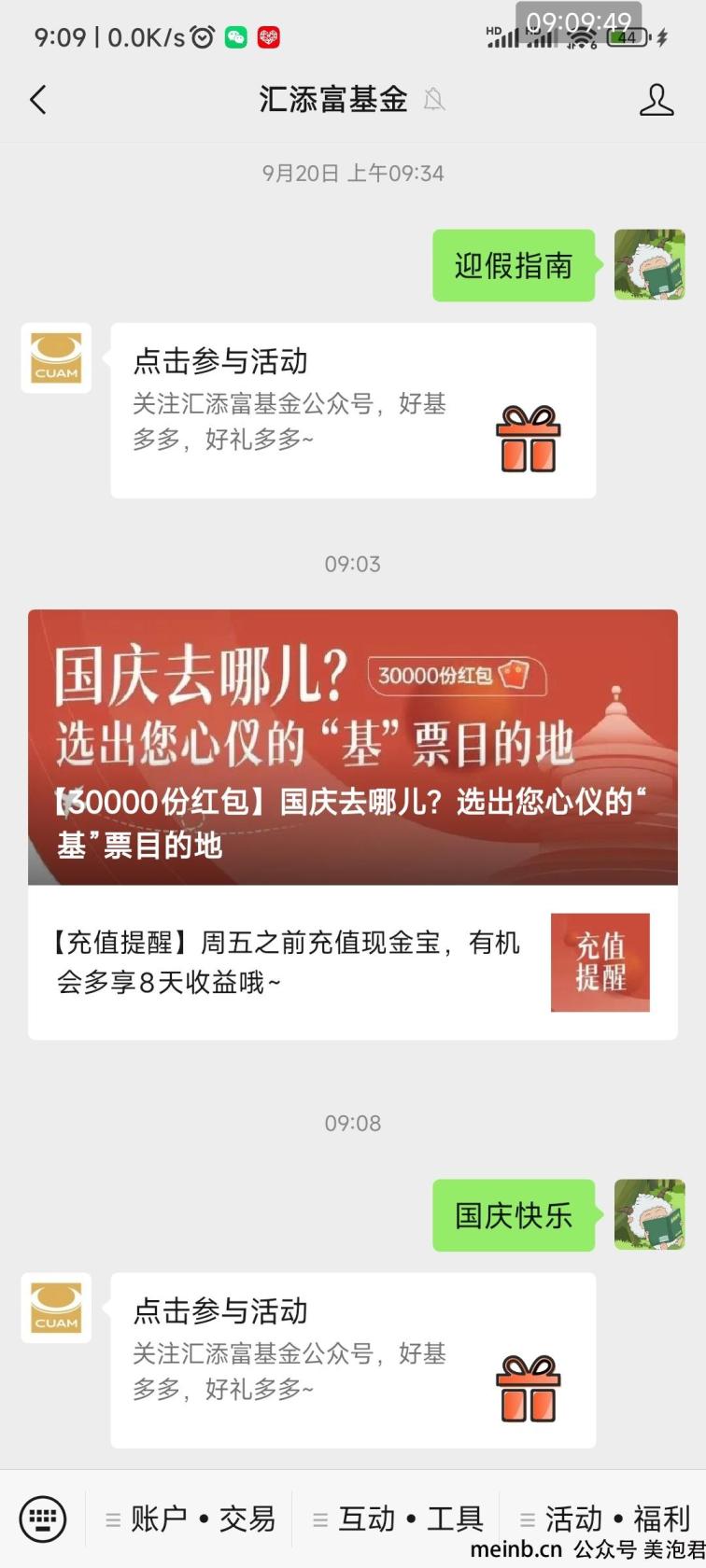Viewport: 706px width, 1568px height.
Task: Open the 点击参与活动 card below 迎假指南
Action: click(353, 411)
